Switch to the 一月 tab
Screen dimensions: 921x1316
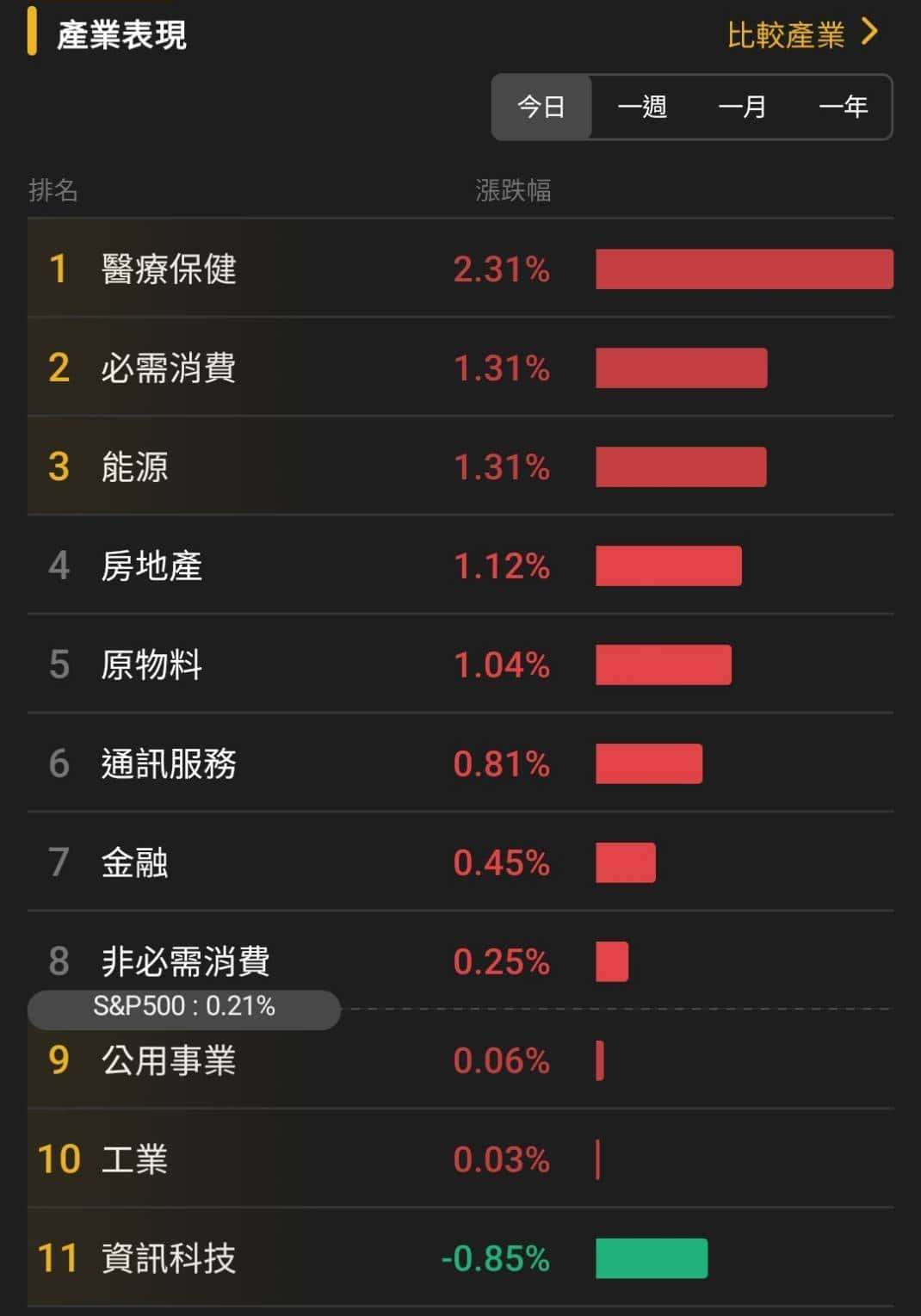tap(742, 107)
